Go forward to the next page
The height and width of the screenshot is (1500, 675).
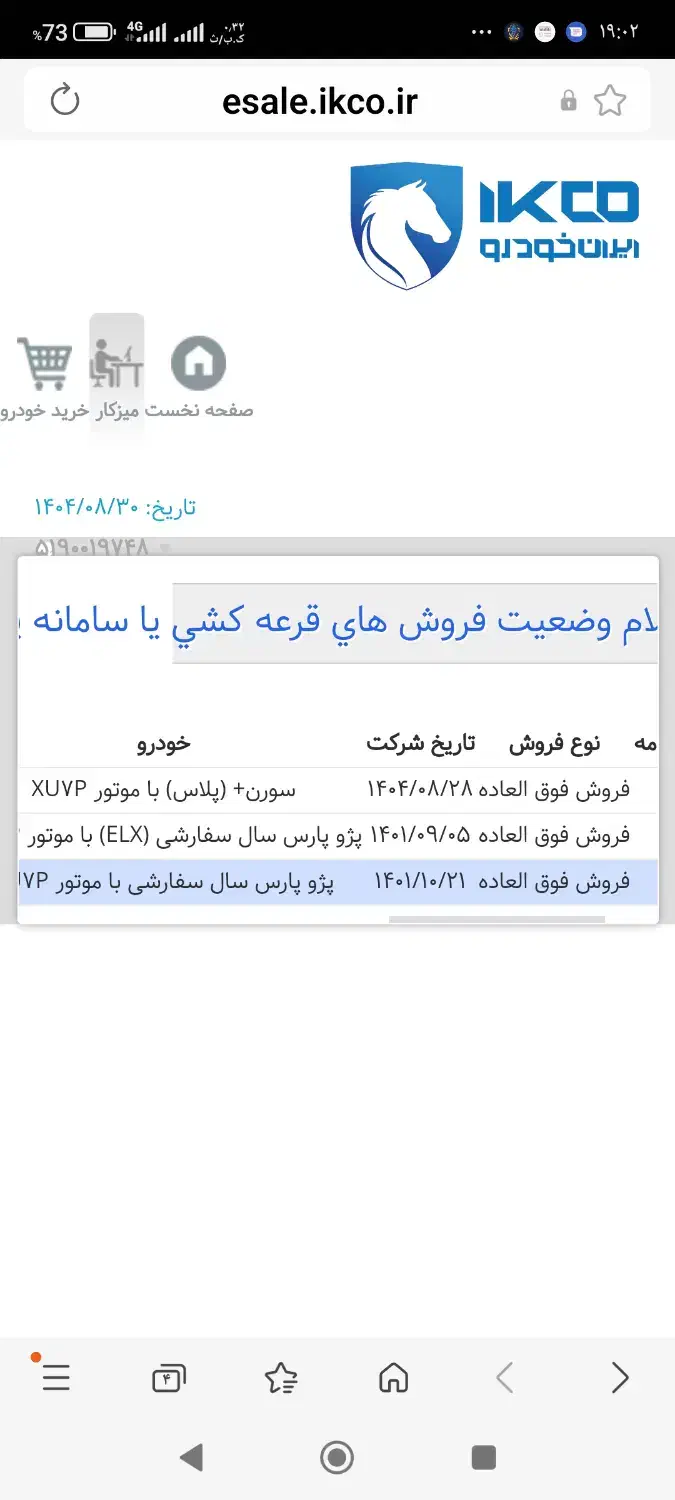coord(620,1379)
